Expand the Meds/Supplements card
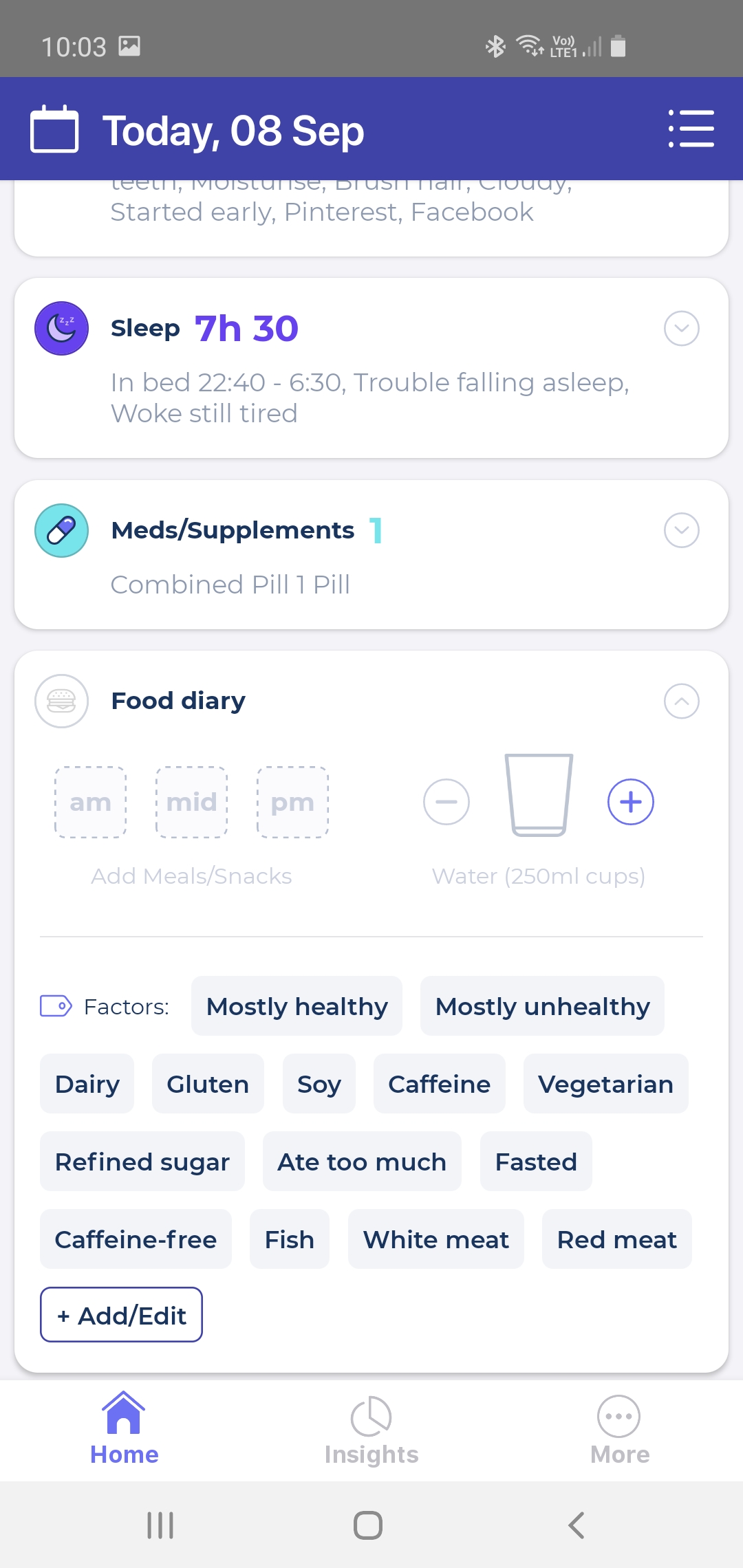The width and height of the screenshot is (743, 1568). 681,530
